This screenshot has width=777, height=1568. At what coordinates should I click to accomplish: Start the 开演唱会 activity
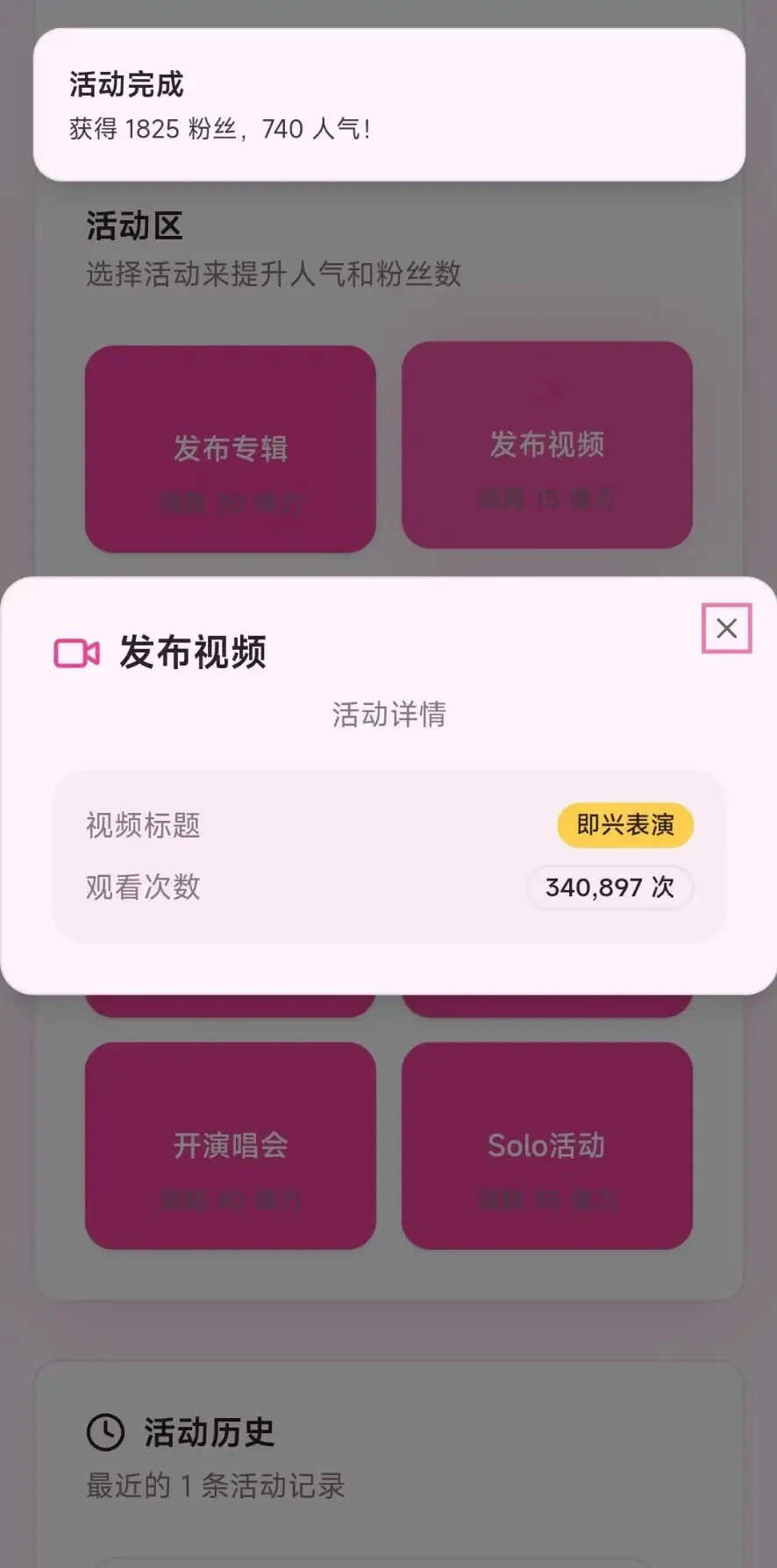[x=231, y=1145]
